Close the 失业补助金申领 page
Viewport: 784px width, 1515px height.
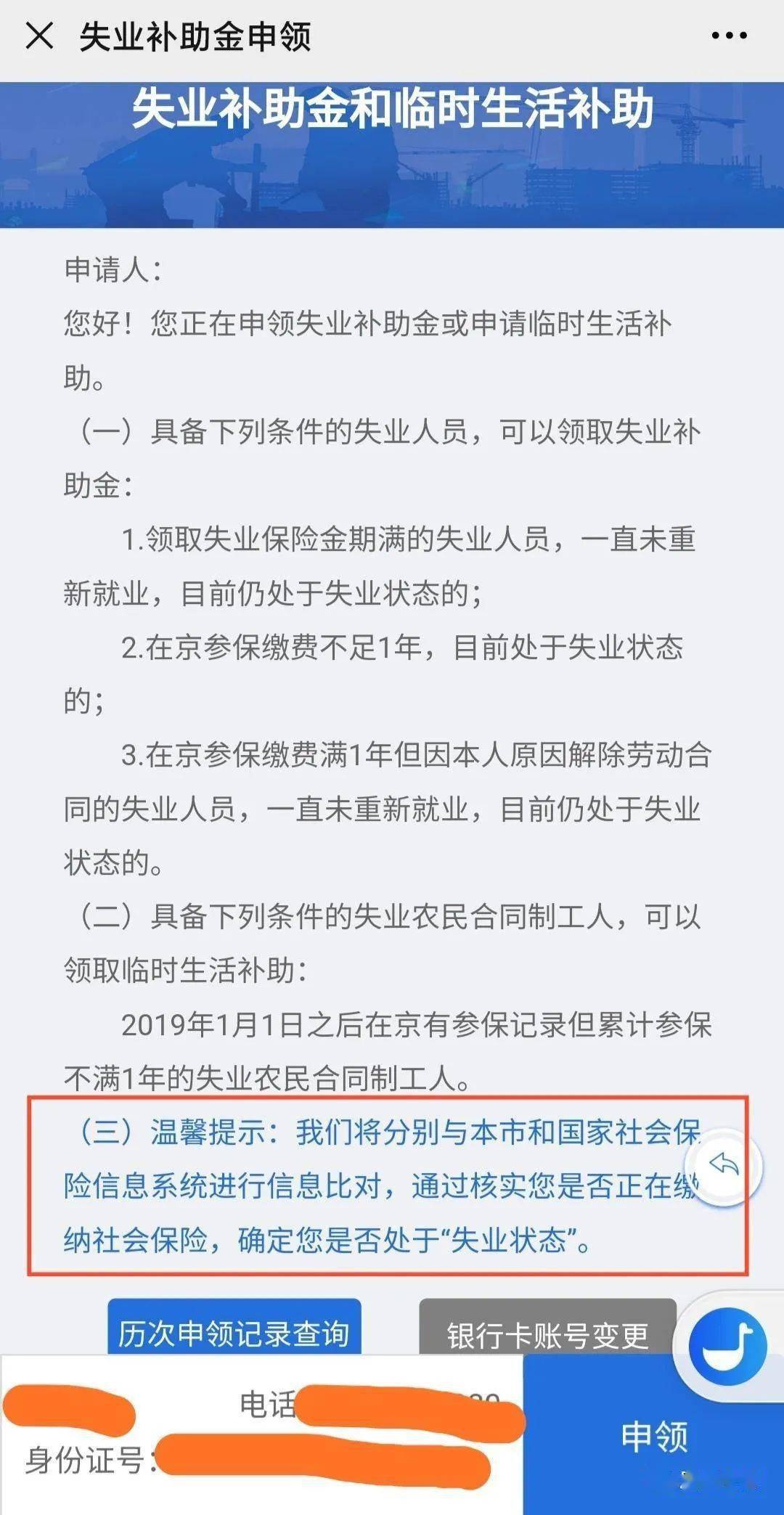coord(39,36)
